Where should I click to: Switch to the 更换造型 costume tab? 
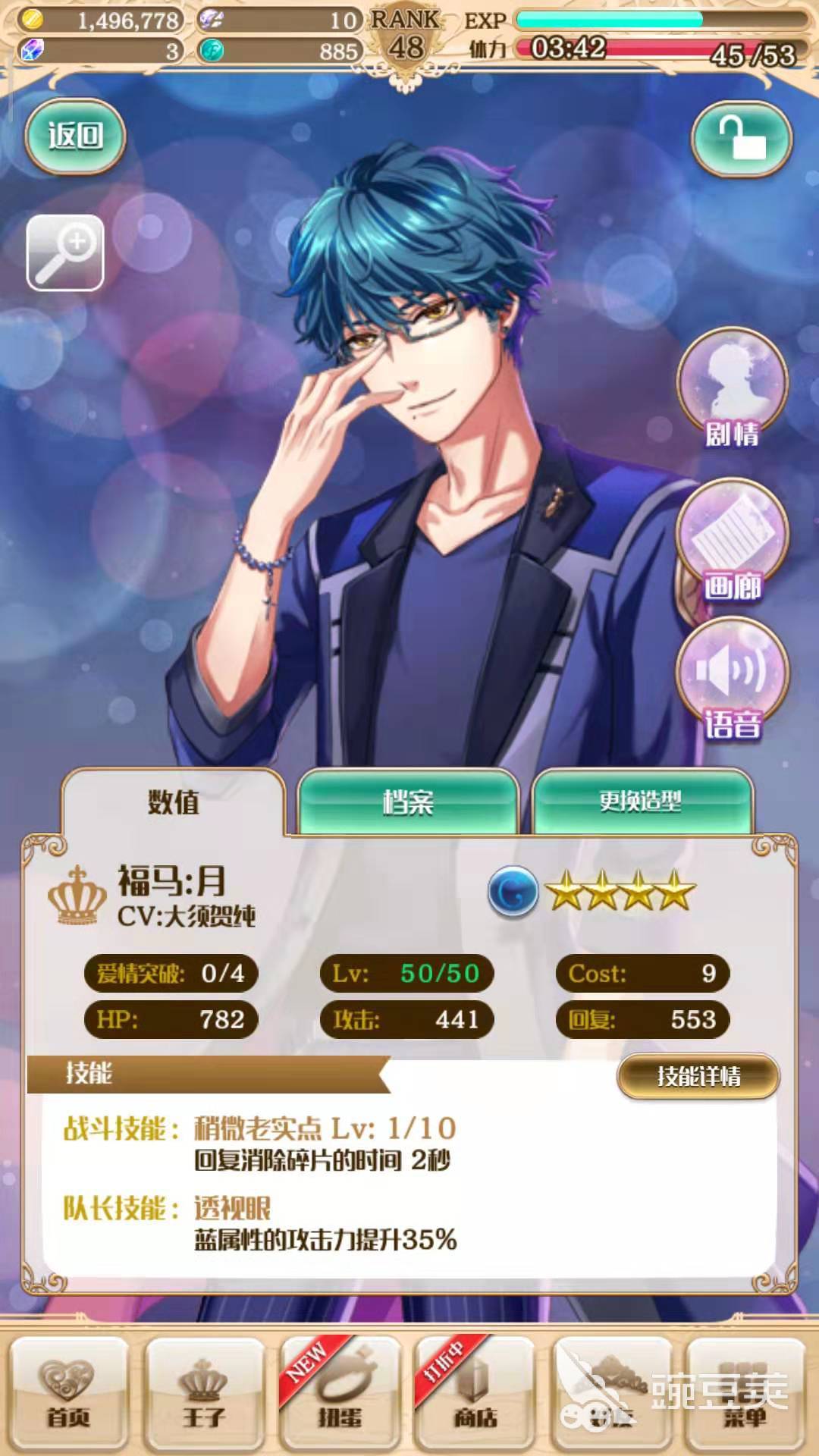642,802
